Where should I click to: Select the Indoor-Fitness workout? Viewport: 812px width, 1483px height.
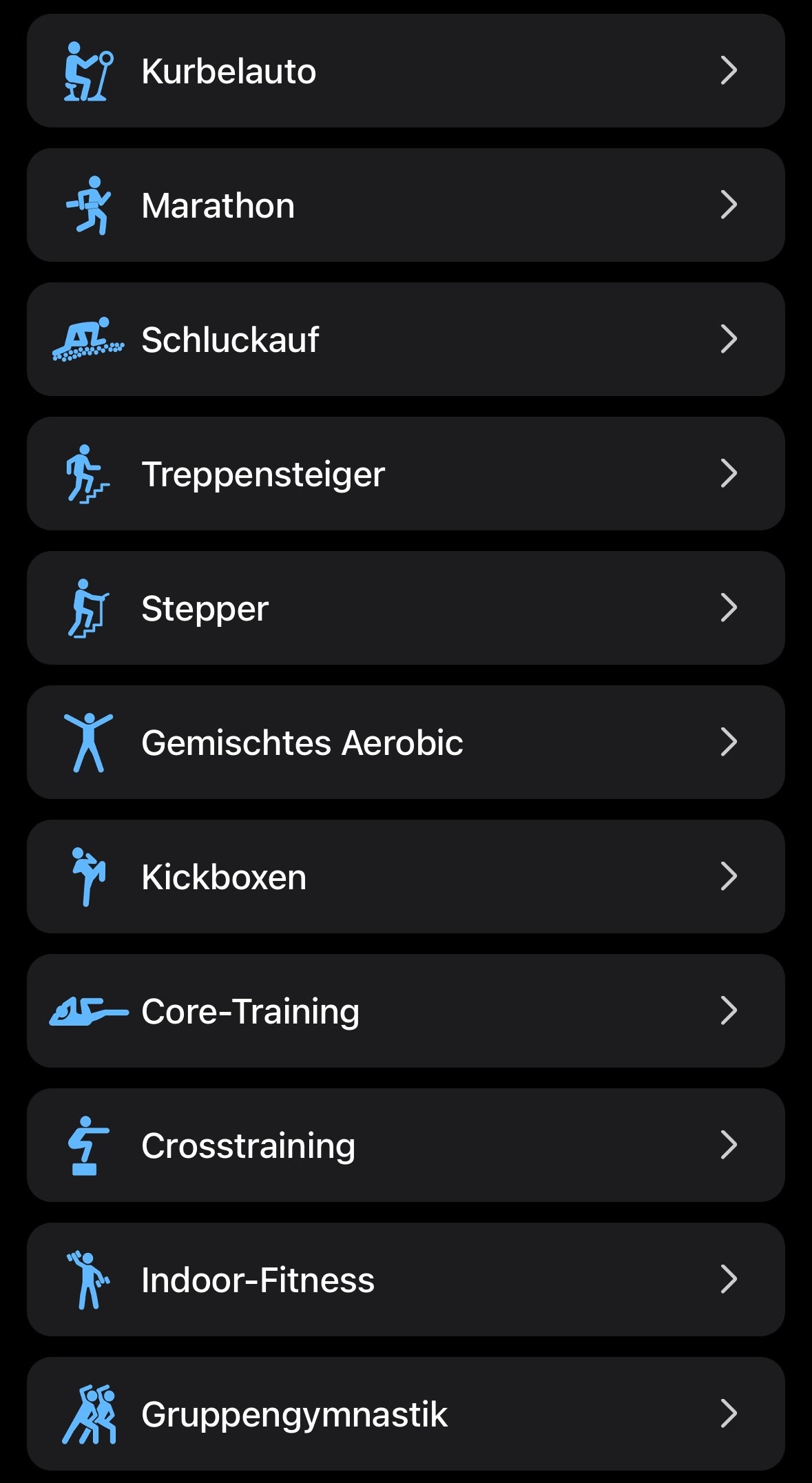[x=406, y=1279]
